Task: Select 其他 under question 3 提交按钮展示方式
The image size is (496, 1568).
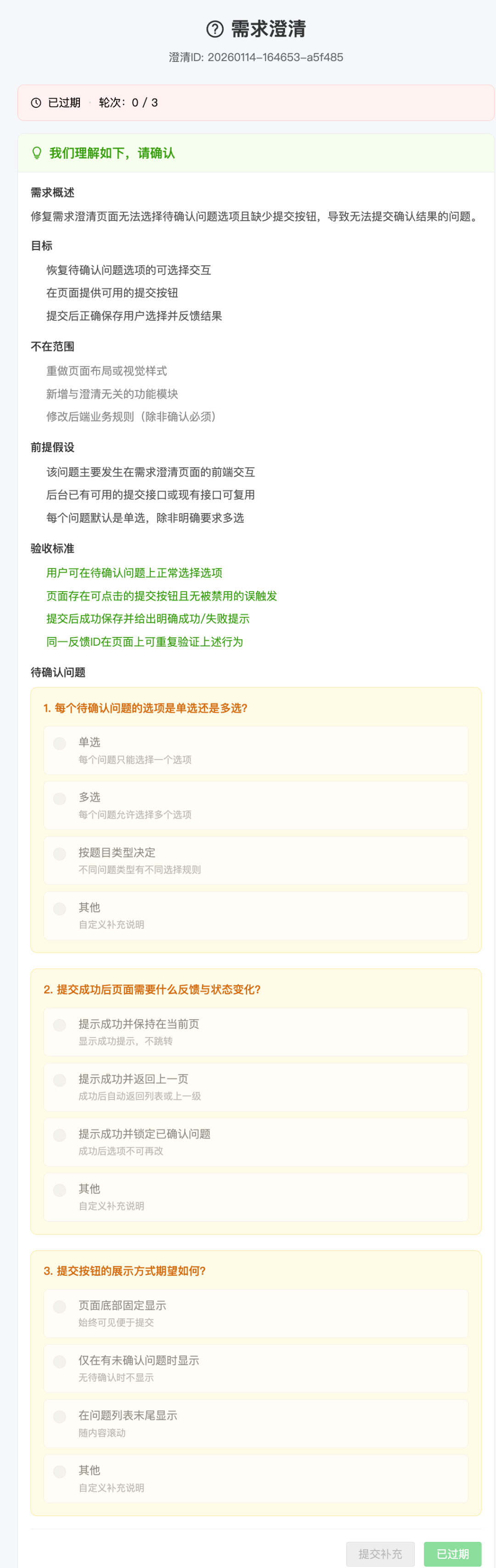Action: coord(60,1471)
